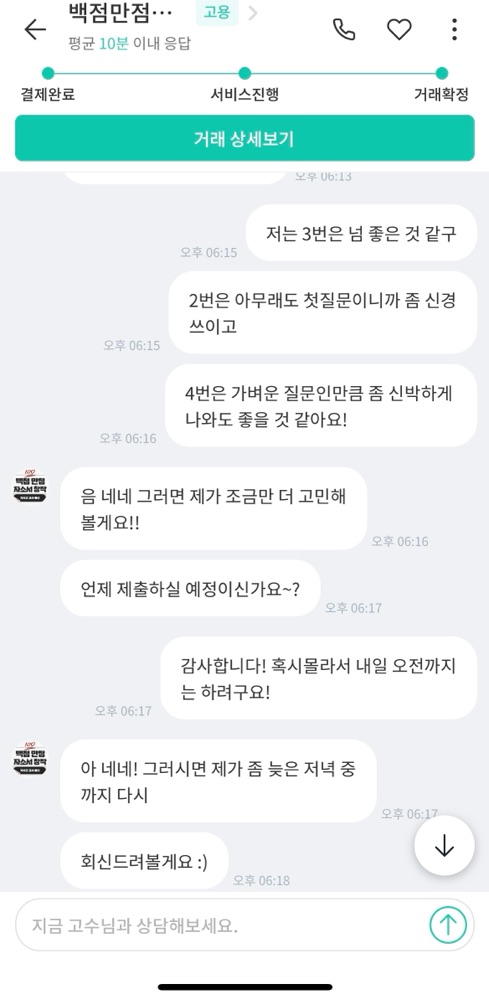Focus the 지금 고수님과 상담해보세요 message field
The image size is (489, 1000).
(223, 925)
